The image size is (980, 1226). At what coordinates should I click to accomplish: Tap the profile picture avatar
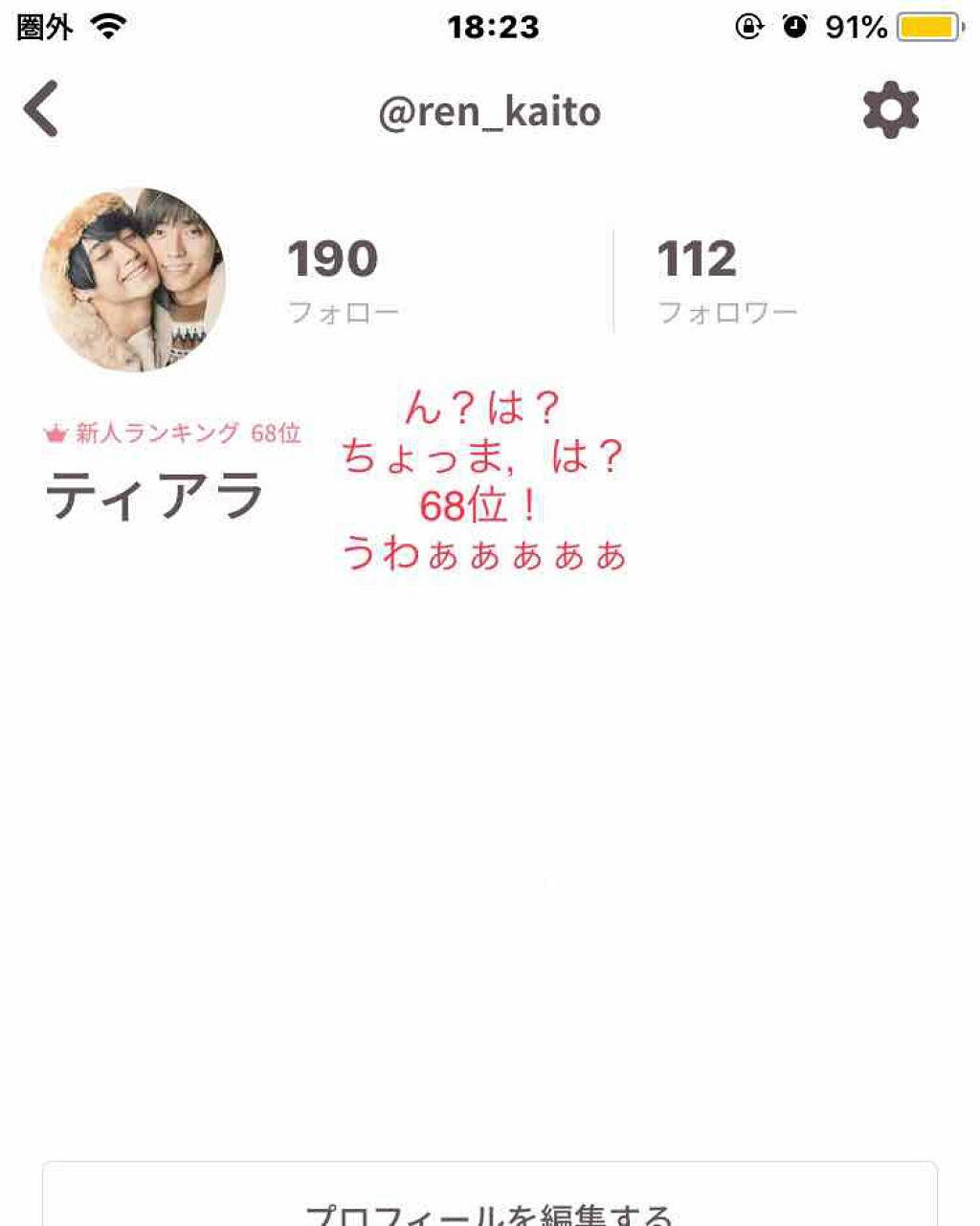point(133,279)
